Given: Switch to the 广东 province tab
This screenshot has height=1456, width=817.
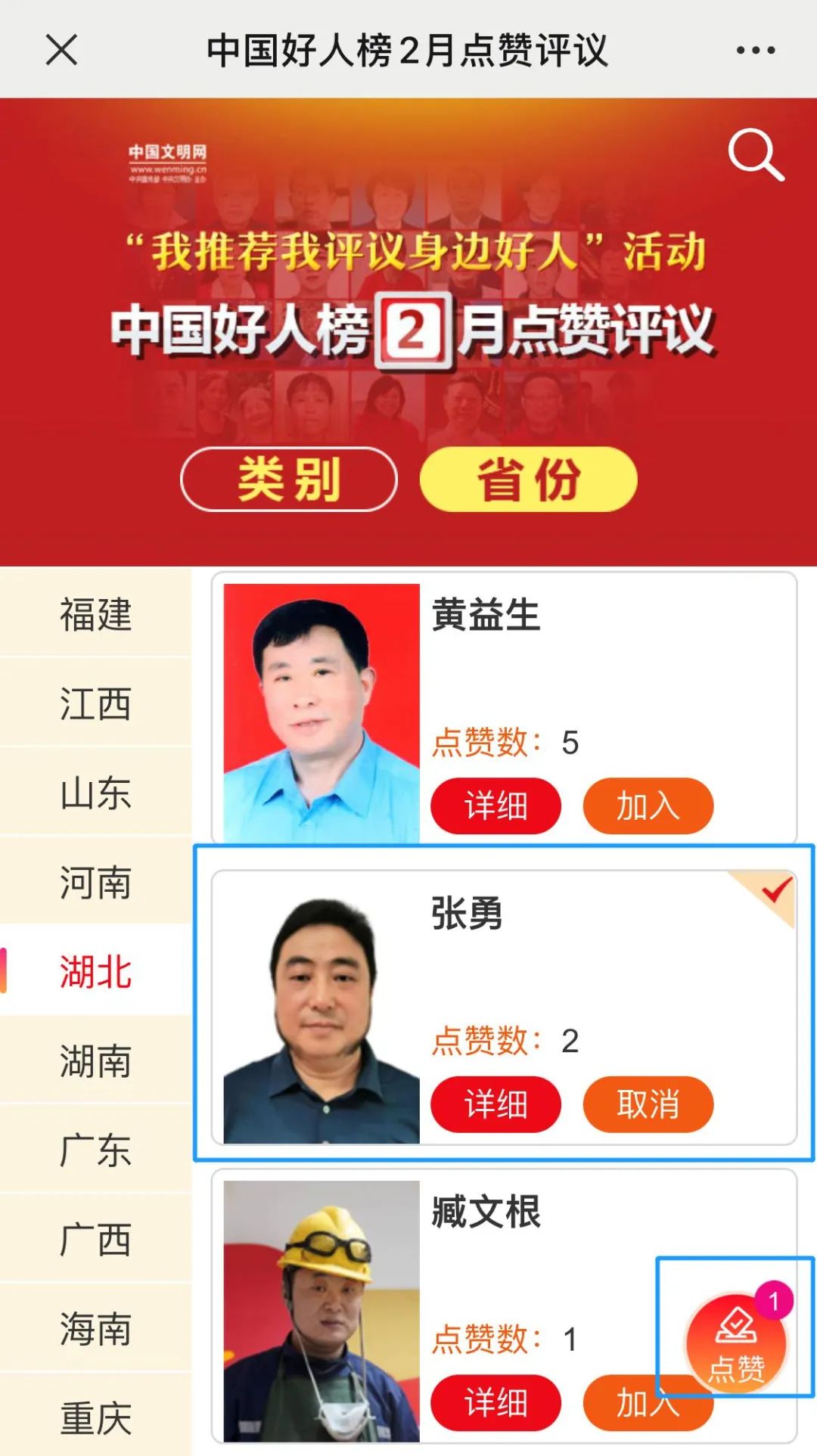Looking at the screenshot, I should pos(97,1150).
